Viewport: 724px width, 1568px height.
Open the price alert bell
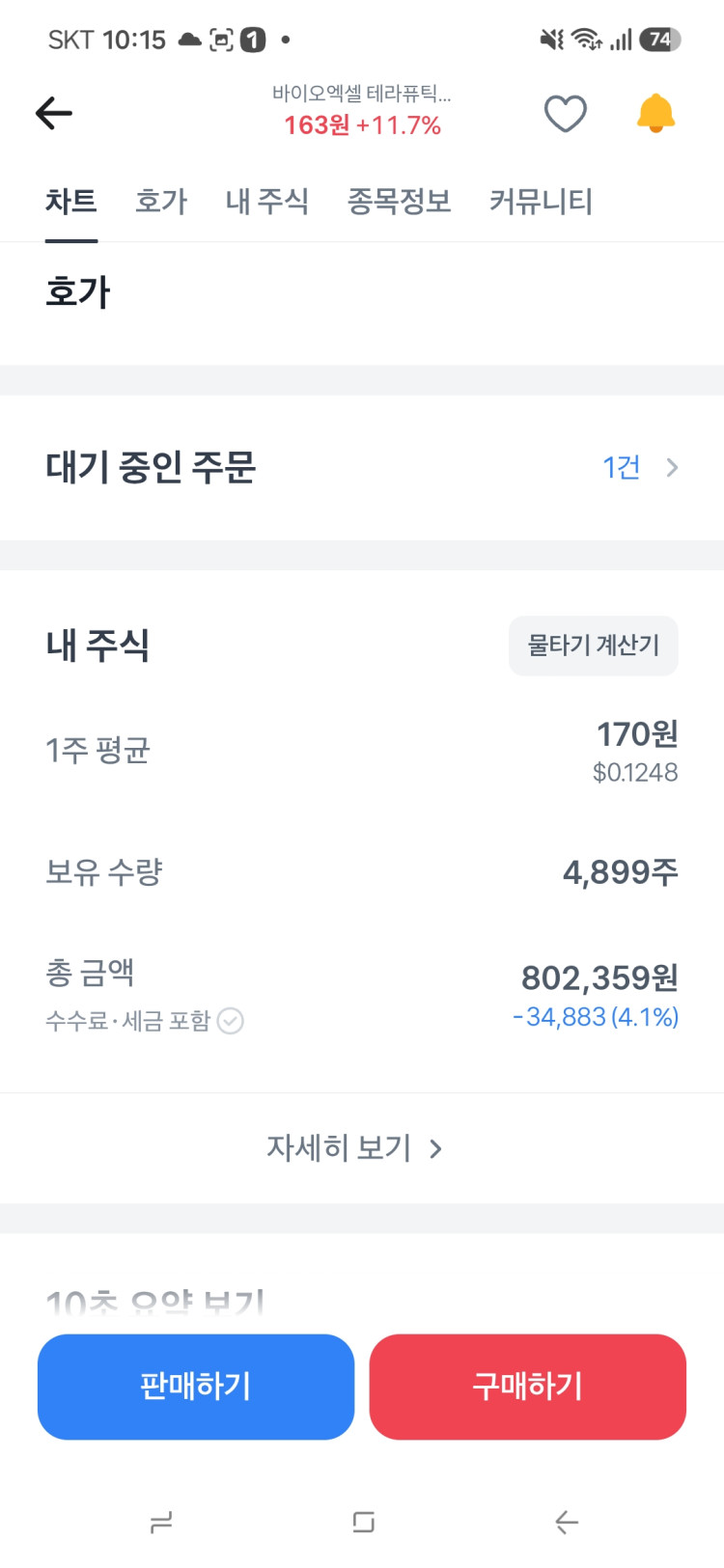(655, 114)
